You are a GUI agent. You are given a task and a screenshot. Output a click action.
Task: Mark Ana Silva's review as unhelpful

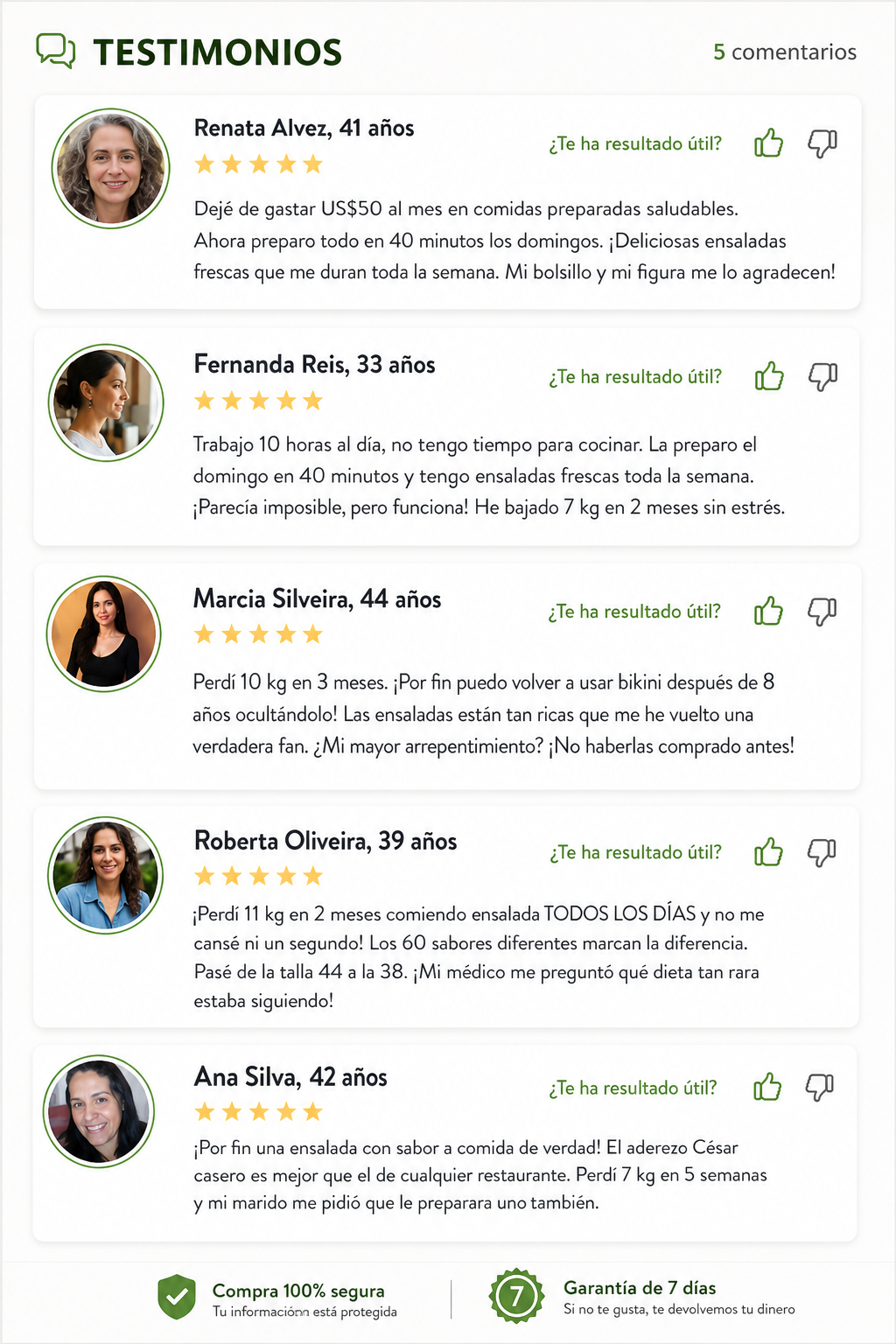[820, 1088]
